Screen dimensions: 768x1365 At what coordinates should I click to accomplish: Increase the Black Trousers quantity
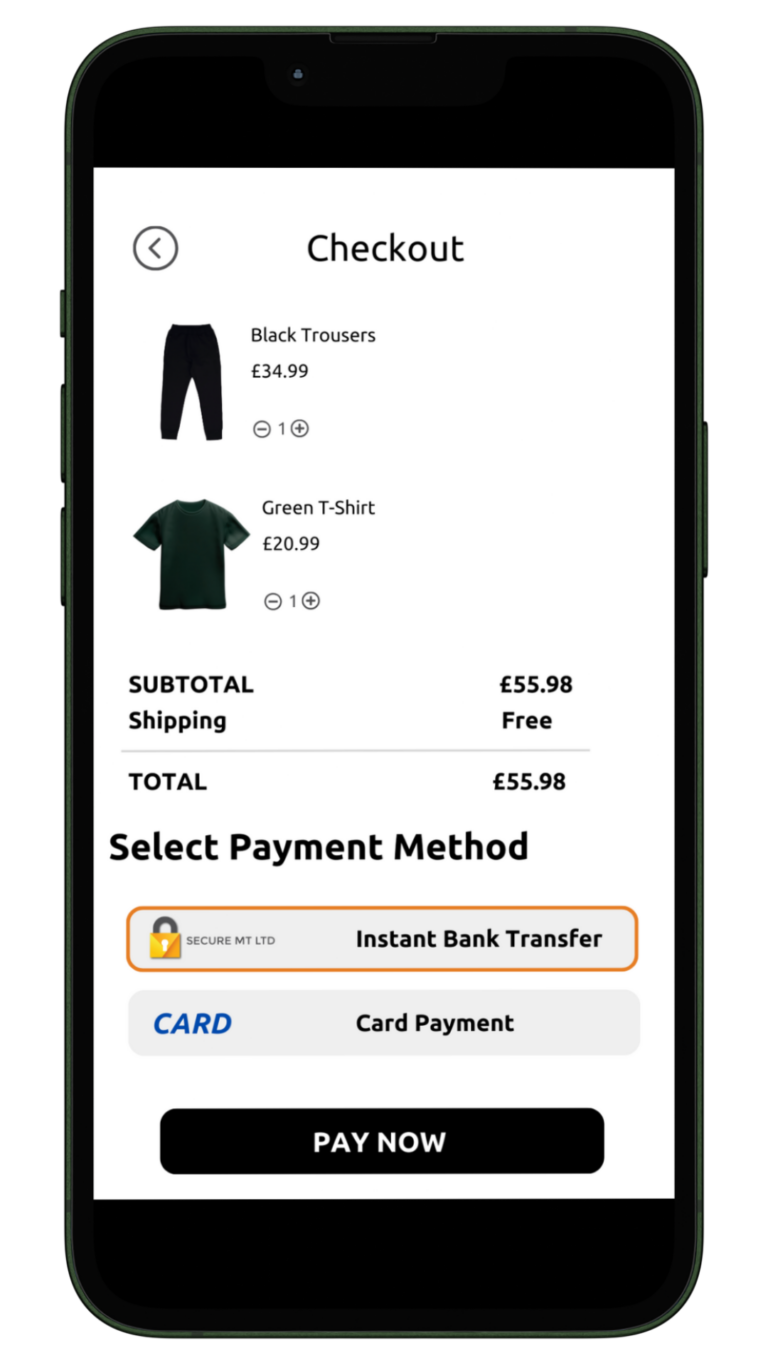[299, 428]
